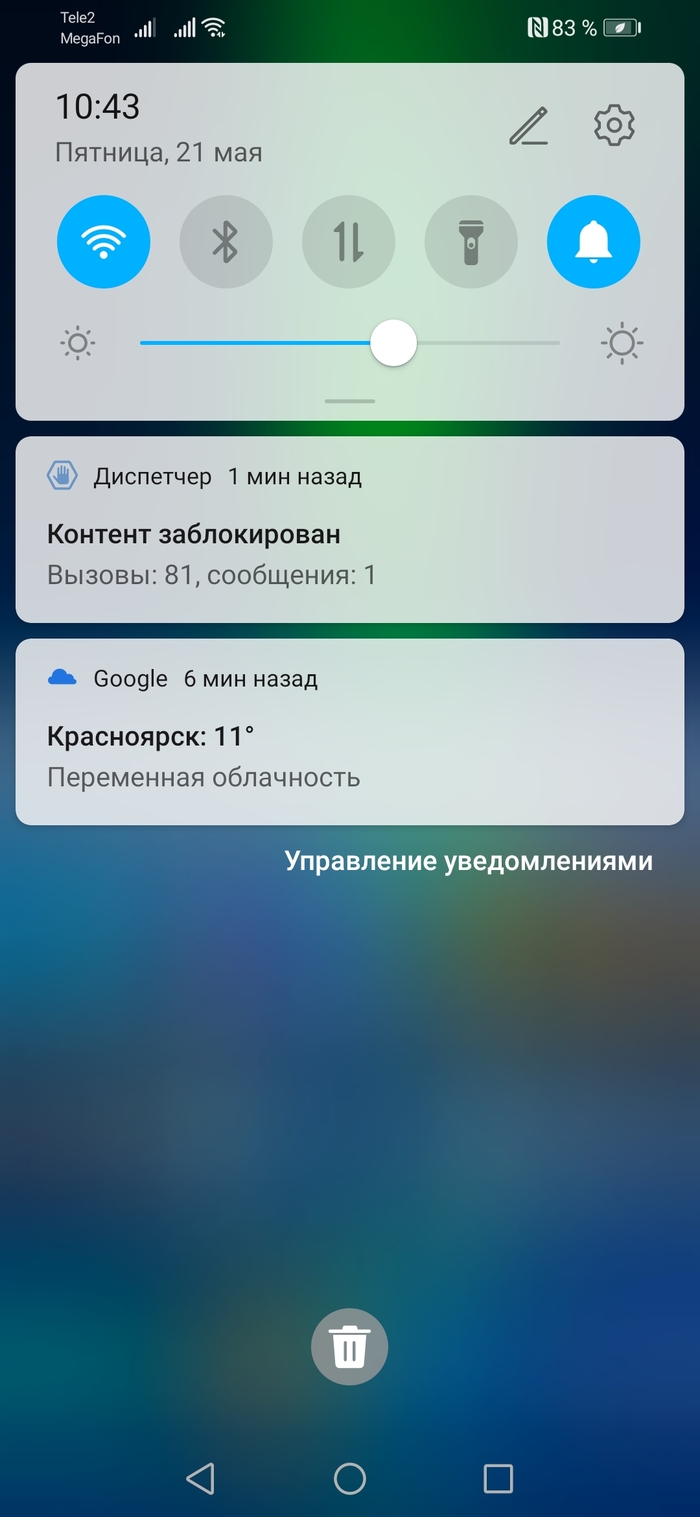The height and width of the screenshot is (1517, 700).
Task: Enable Bluetooth from quick settings
Action: tap(226, 242)
